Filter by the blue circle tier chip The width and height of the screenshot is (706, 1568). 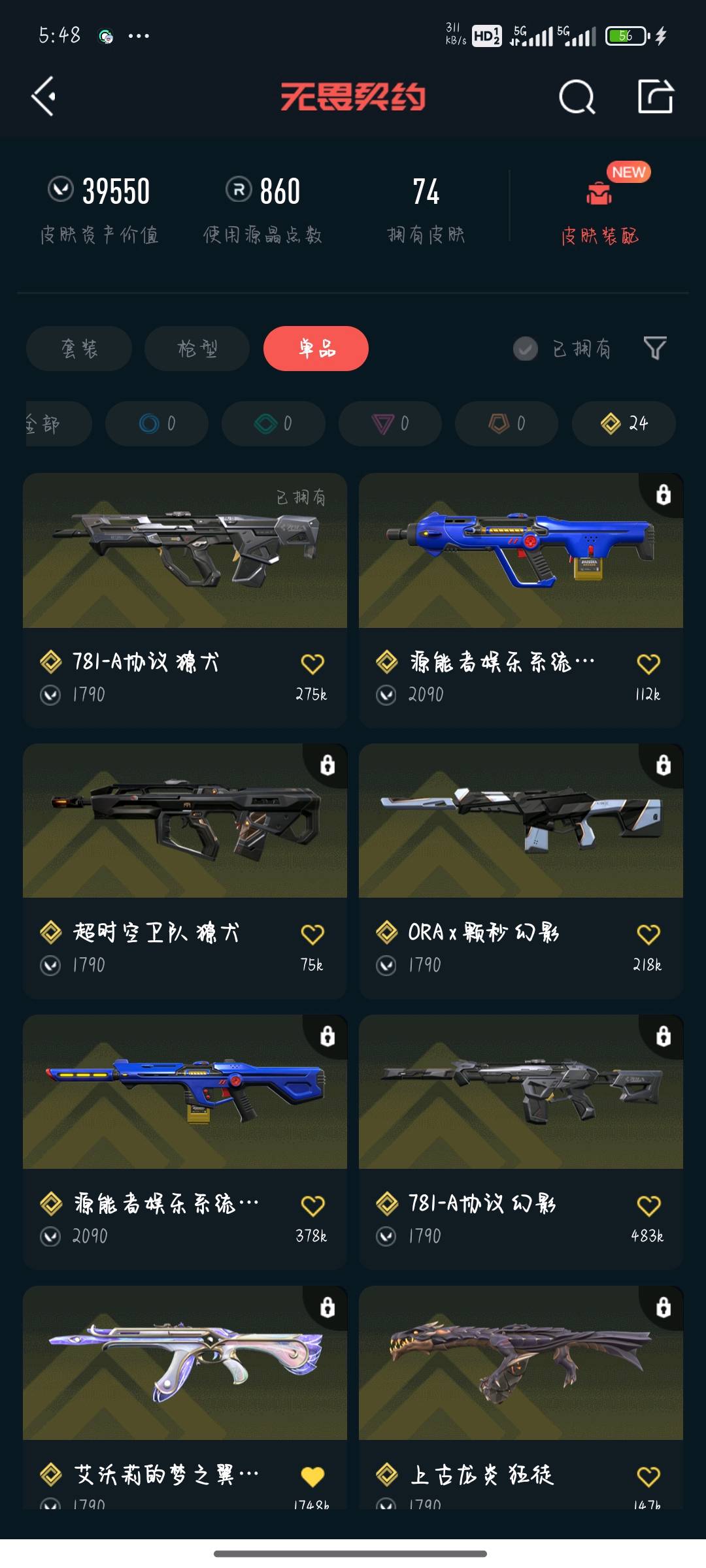(157, 423)
